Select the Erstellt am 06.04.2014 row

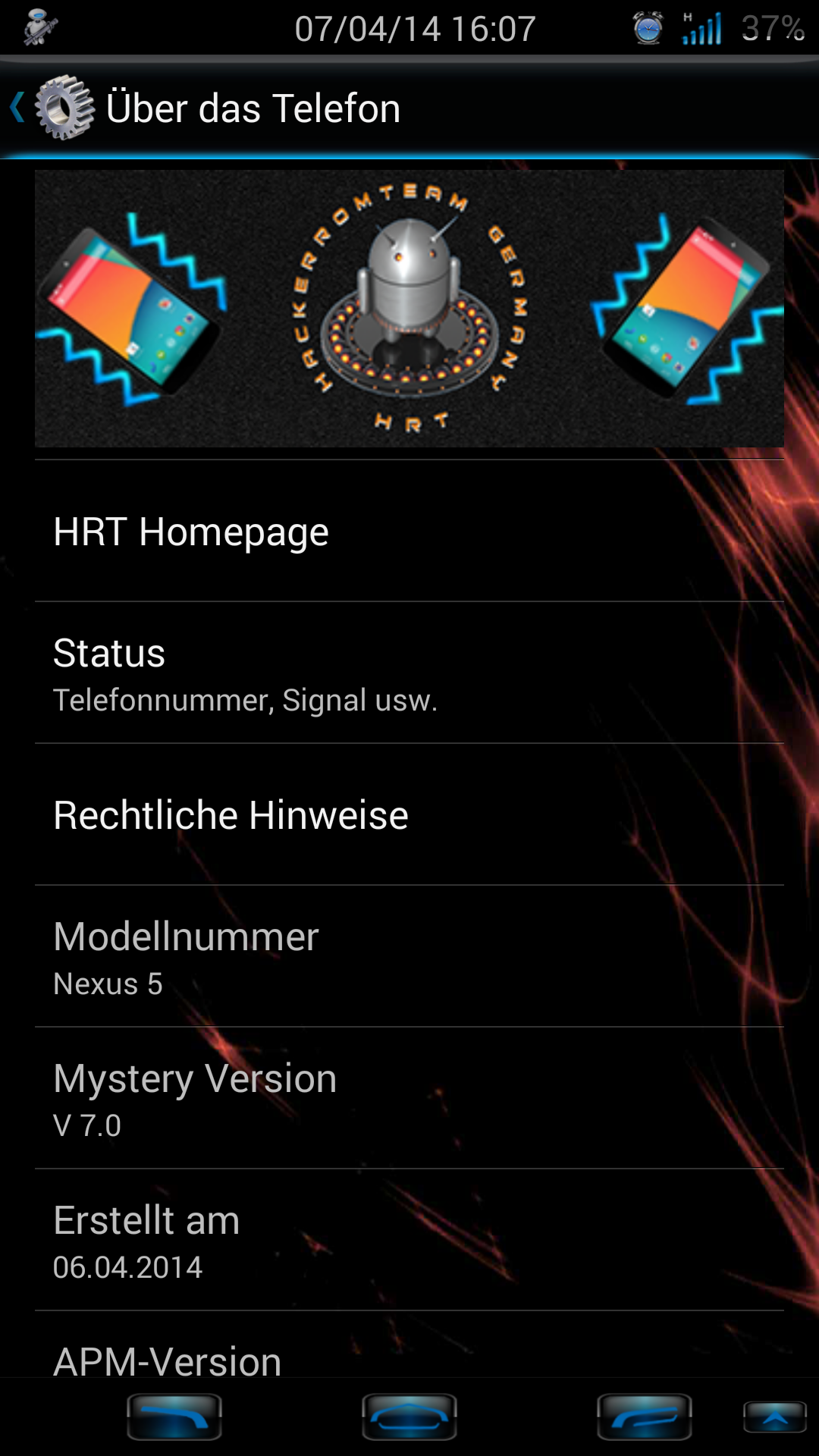point(409,1240)
